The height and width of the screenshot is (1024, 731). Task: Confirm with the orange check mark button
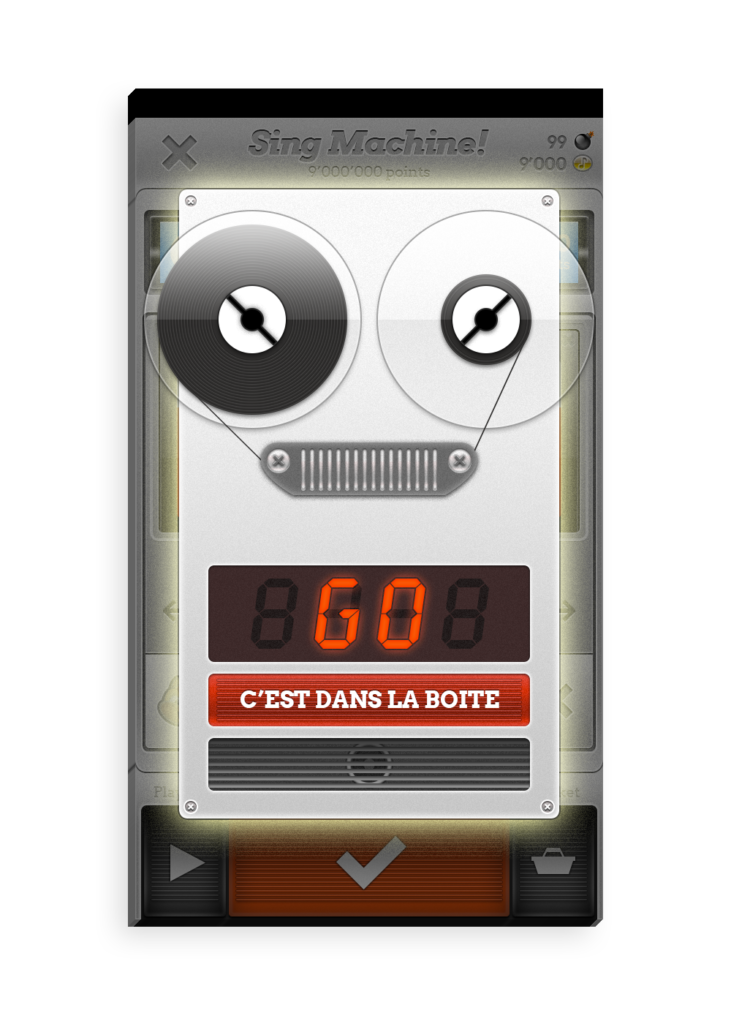(x=370, y=864)
